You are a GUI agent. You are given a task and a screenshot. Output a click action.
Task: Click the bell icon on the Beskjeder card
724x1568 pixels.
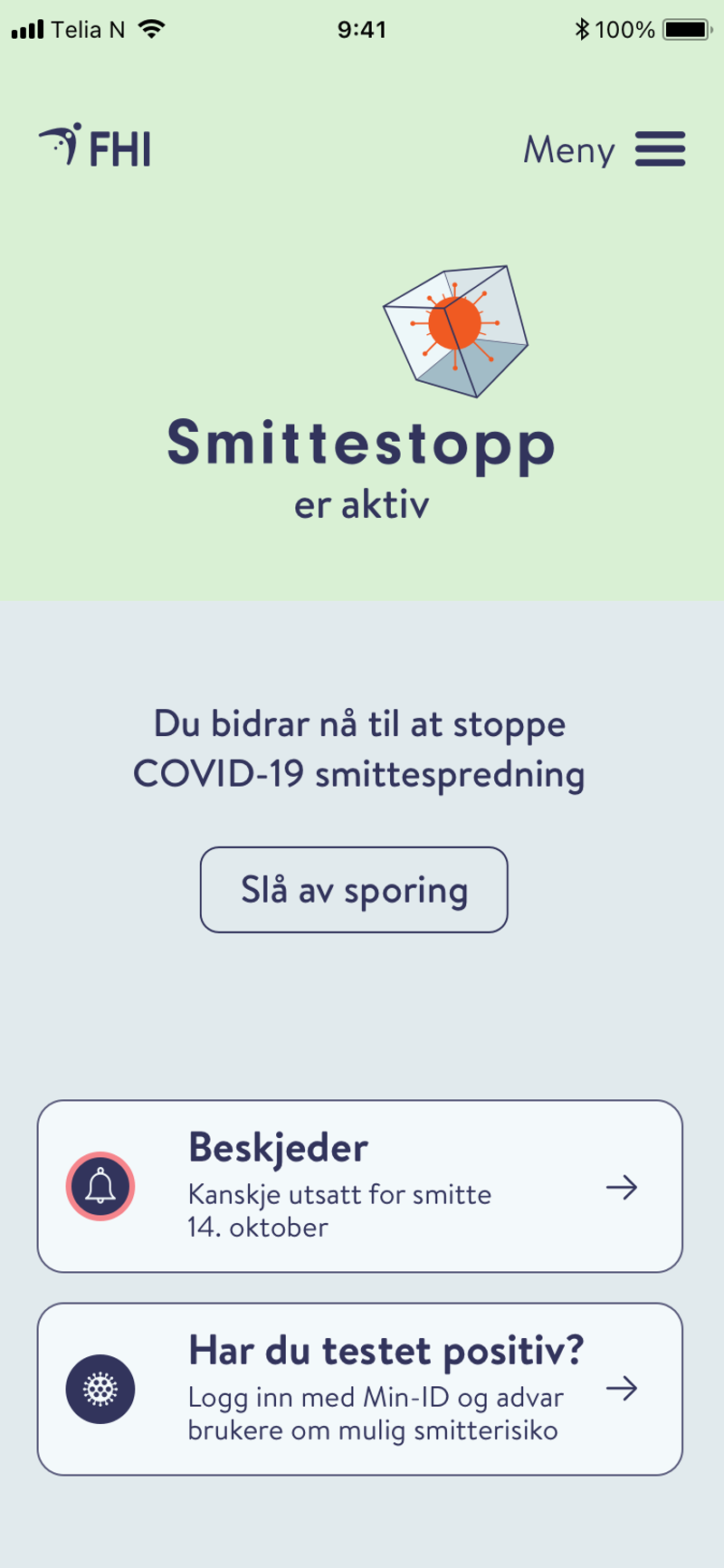tap(100, 1187)
